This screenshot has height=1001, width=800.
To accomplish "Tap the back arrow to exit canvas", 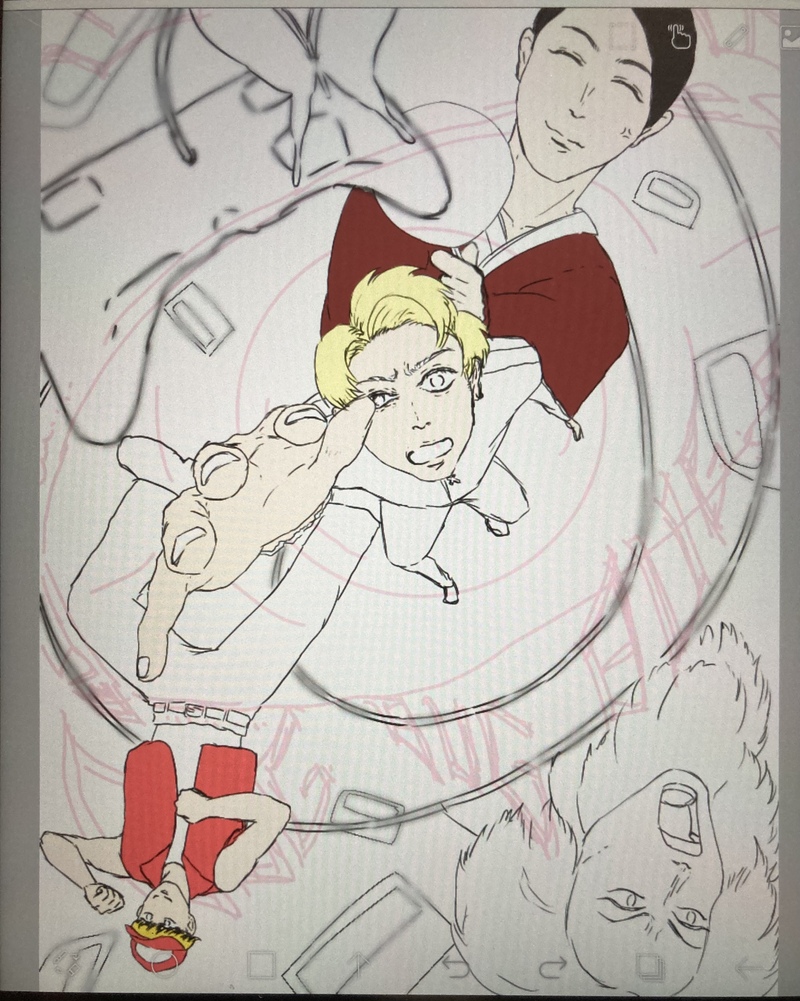I will 748,966.
